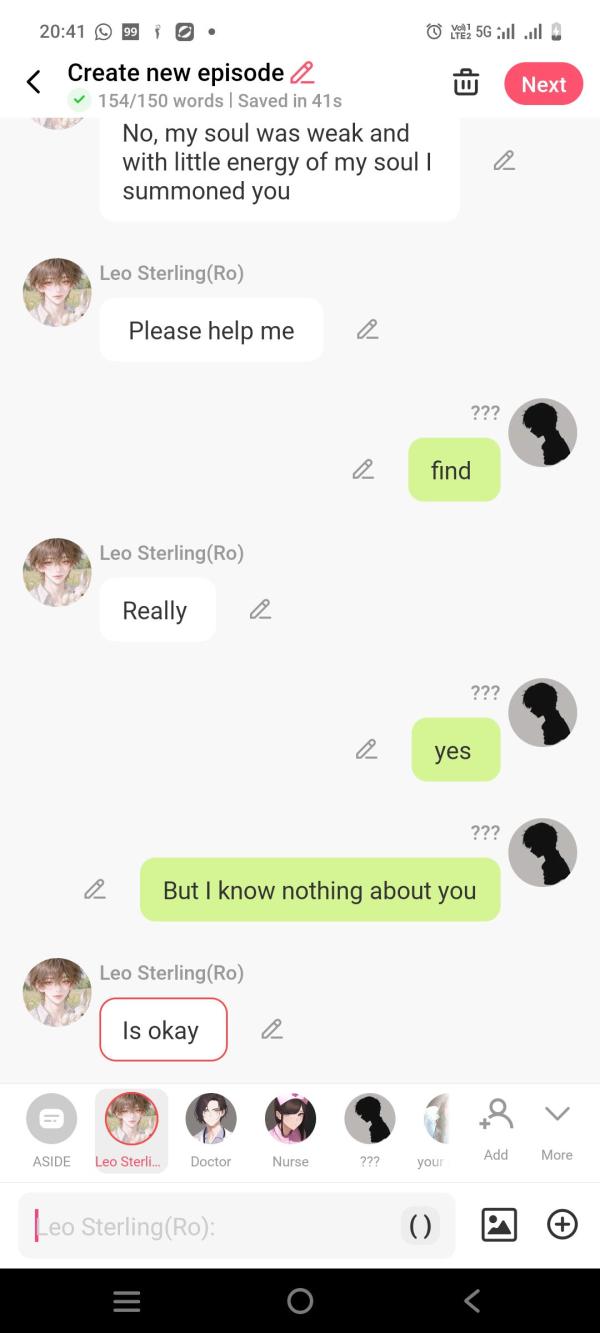
Task: Insert parentheses into the message
Action: click(420, 1226)
